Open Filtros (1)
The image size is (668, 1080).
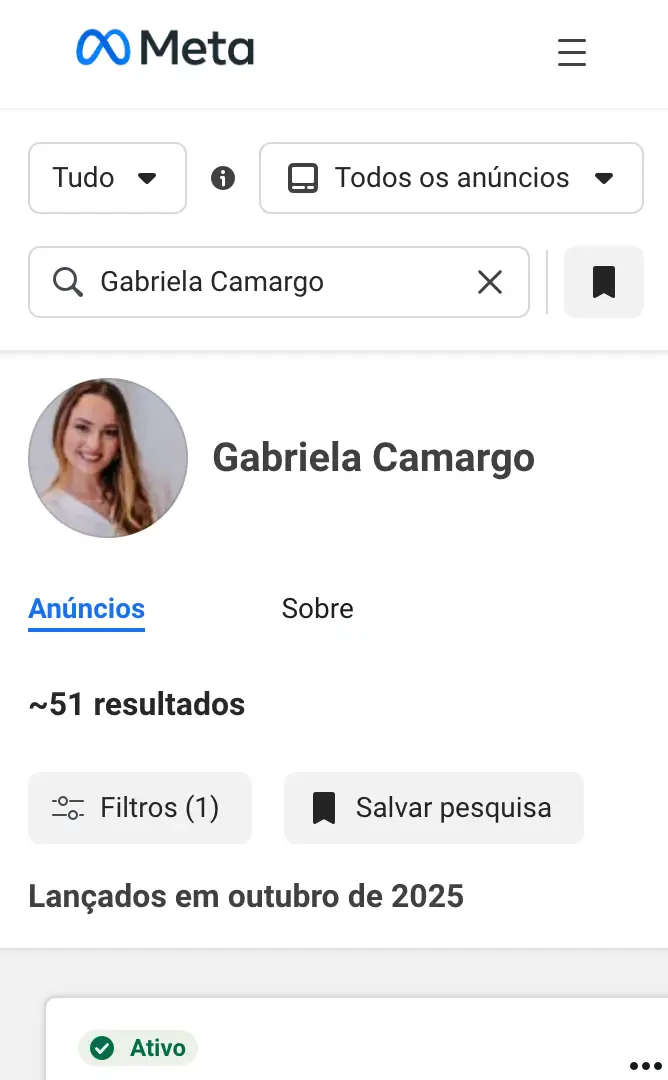(x=140, y=807)
